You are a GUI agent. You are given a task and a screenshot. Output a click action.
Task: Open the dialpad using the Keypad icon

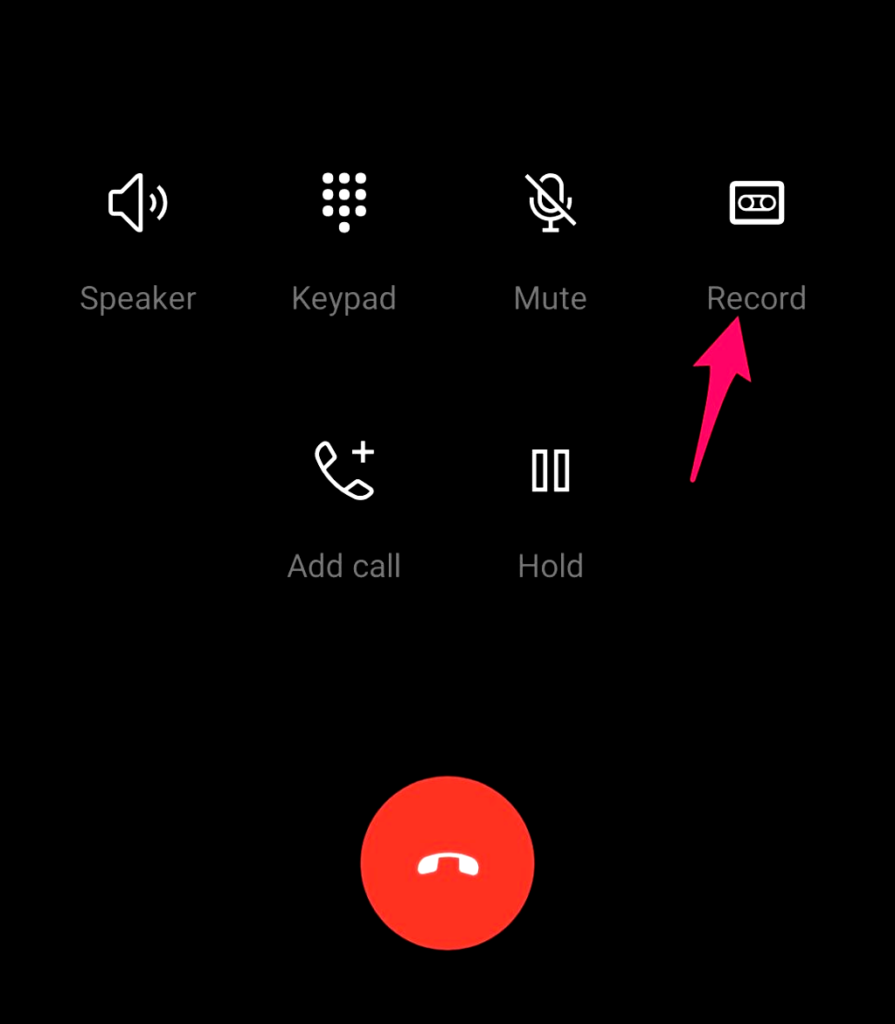pyautogui.click(x=344, y=202)
